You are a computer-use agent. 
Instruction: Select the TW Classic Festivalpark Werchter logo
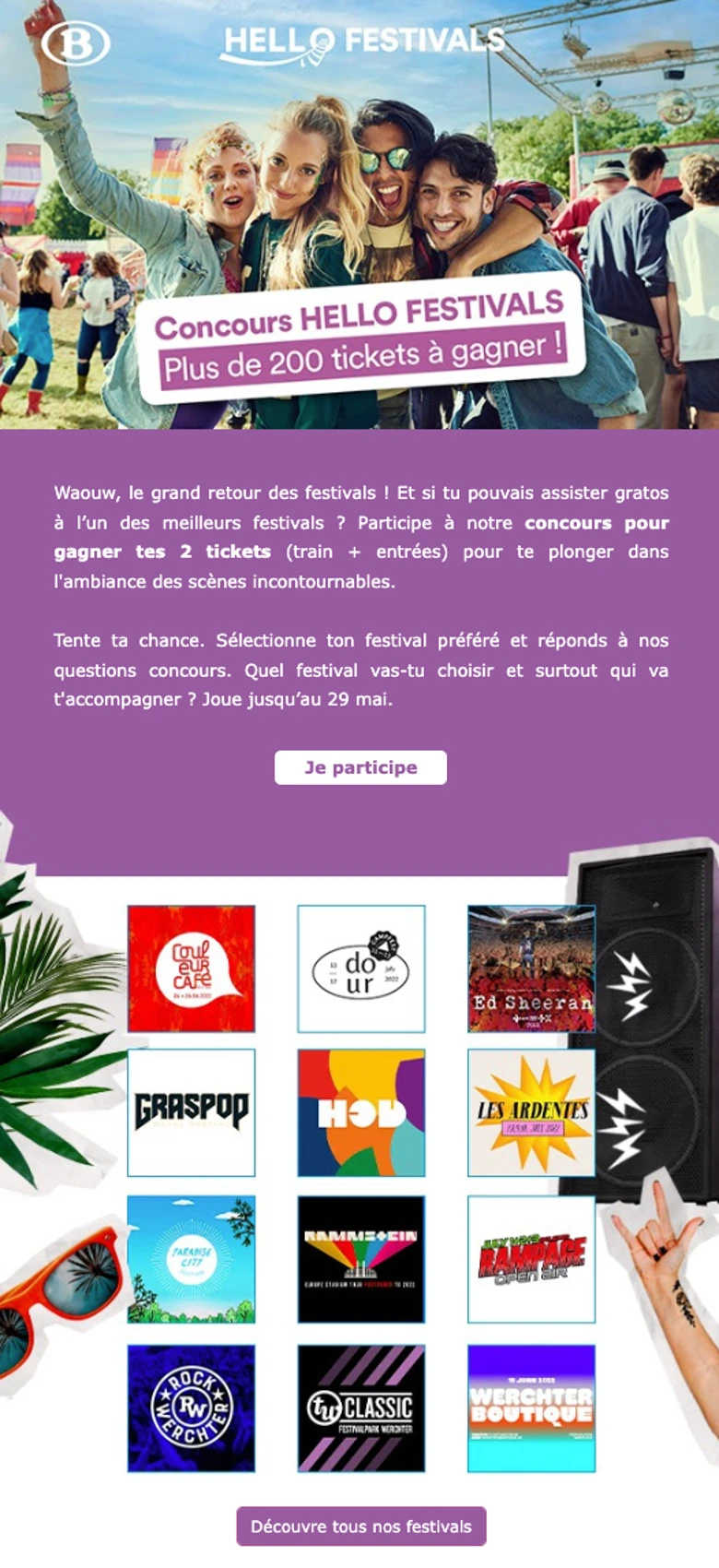point(360,1405)
